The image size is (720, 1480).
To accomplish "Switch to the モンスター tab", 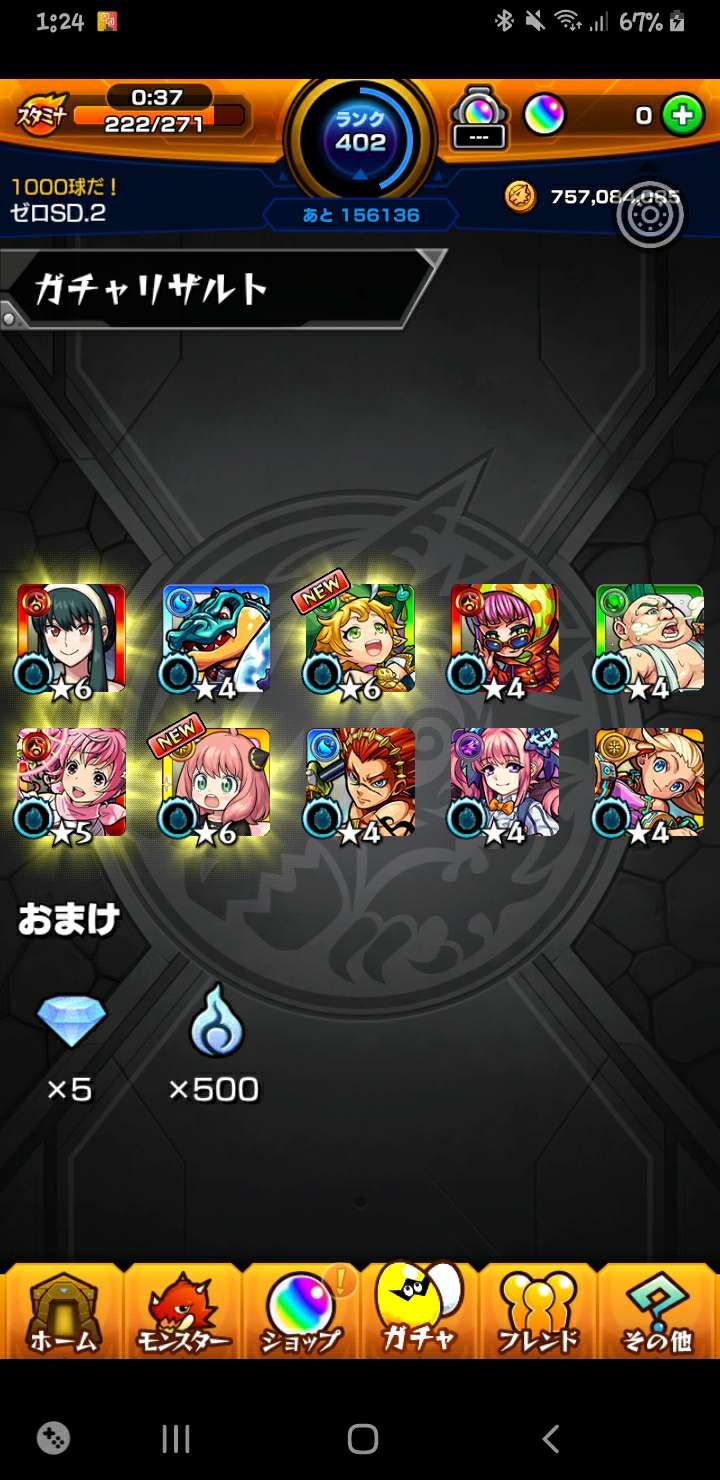I will (x=182, y=1313).
